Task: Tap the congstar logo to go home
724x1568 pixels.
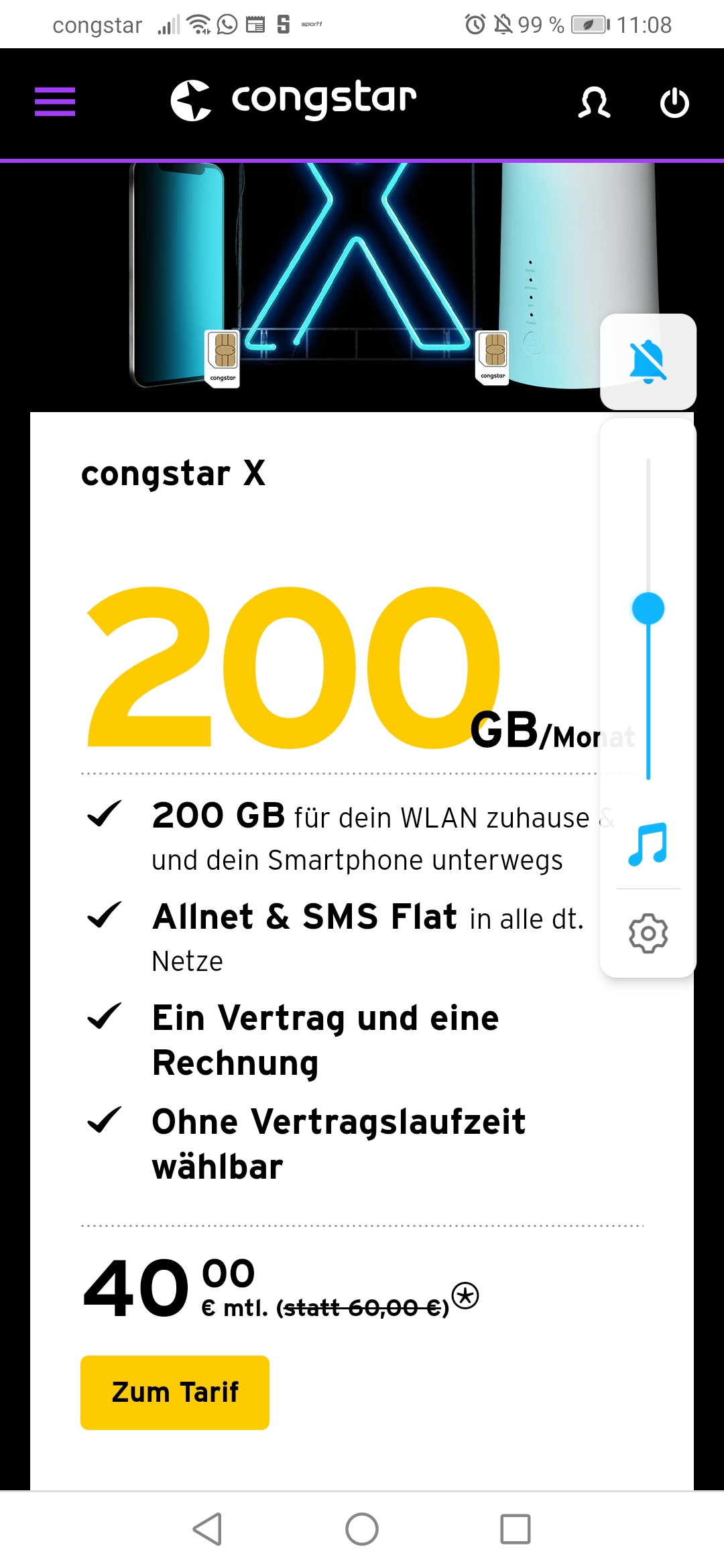Action: pos(294,100)
